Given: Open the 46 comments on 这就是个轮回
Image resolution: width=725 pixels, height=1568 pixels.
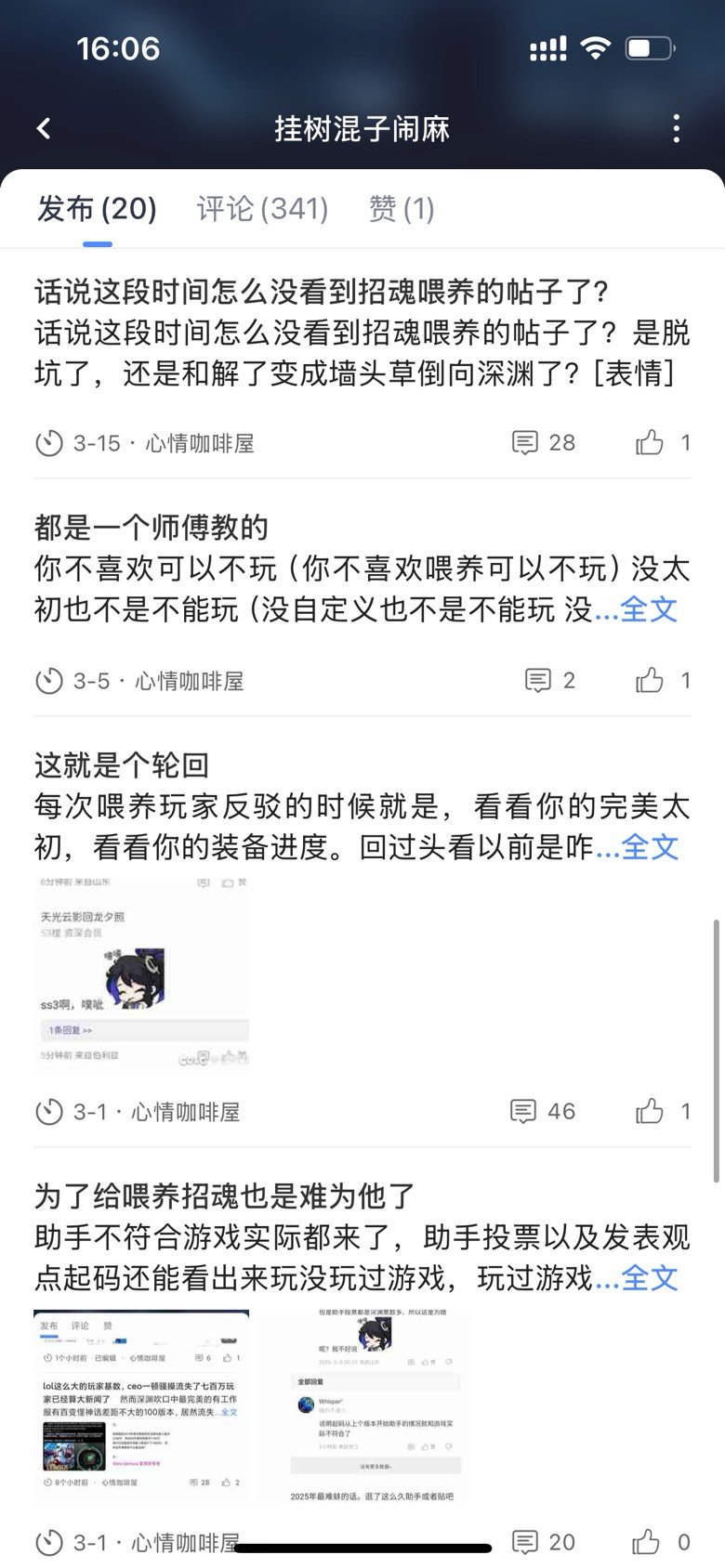Looking at the screenshot, I should coord(543,1111).
